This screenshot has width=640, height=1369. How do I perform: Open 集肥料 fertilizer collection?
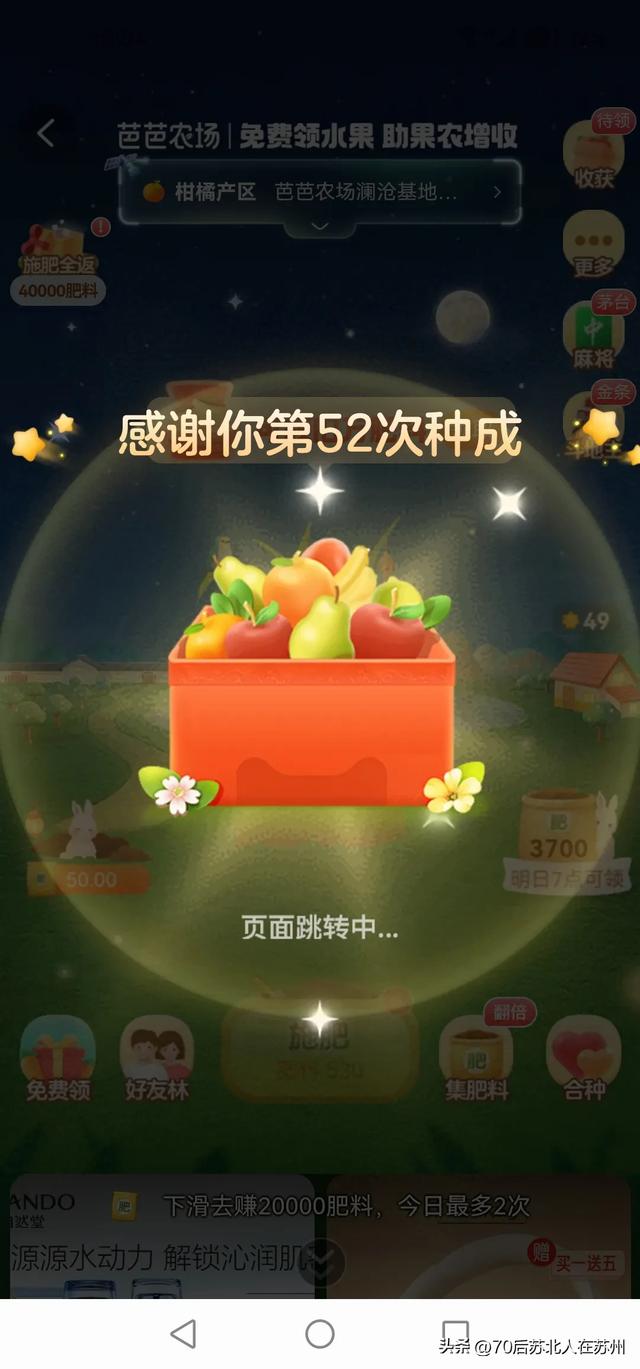(476, 1058)
